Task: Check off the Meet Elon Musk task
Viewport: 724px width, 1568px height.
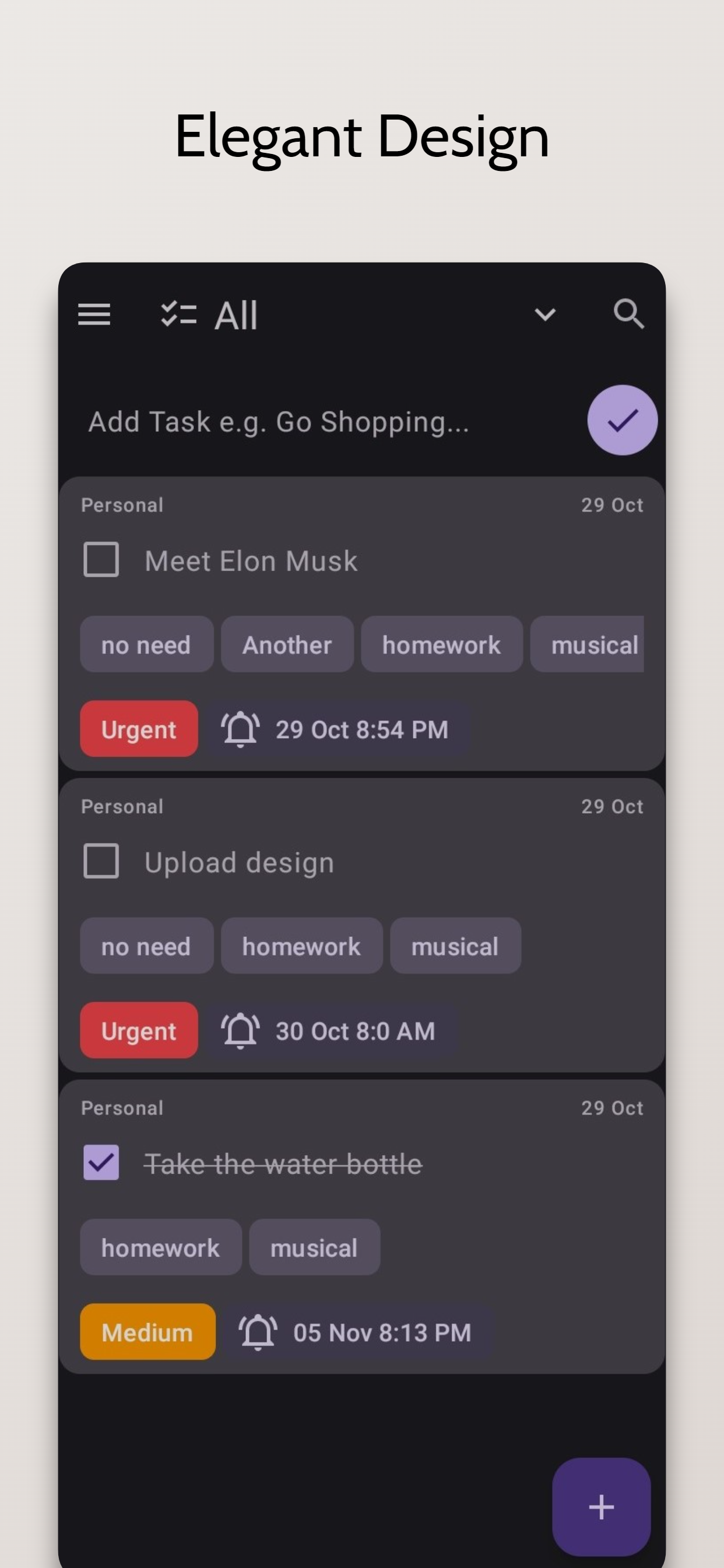Action: click(100, 559)
